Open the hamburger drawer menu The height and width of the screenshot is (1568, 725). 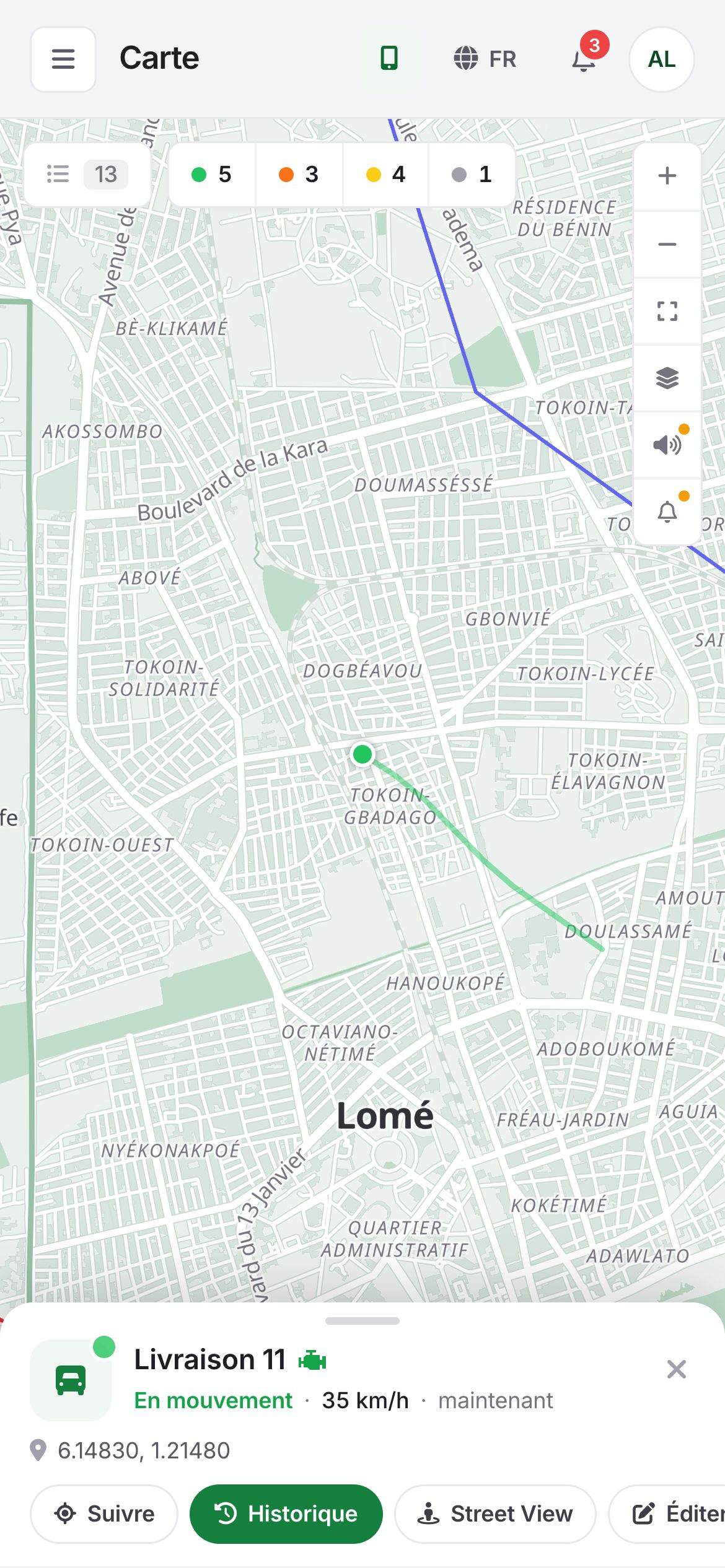click(x=63, y=59)
